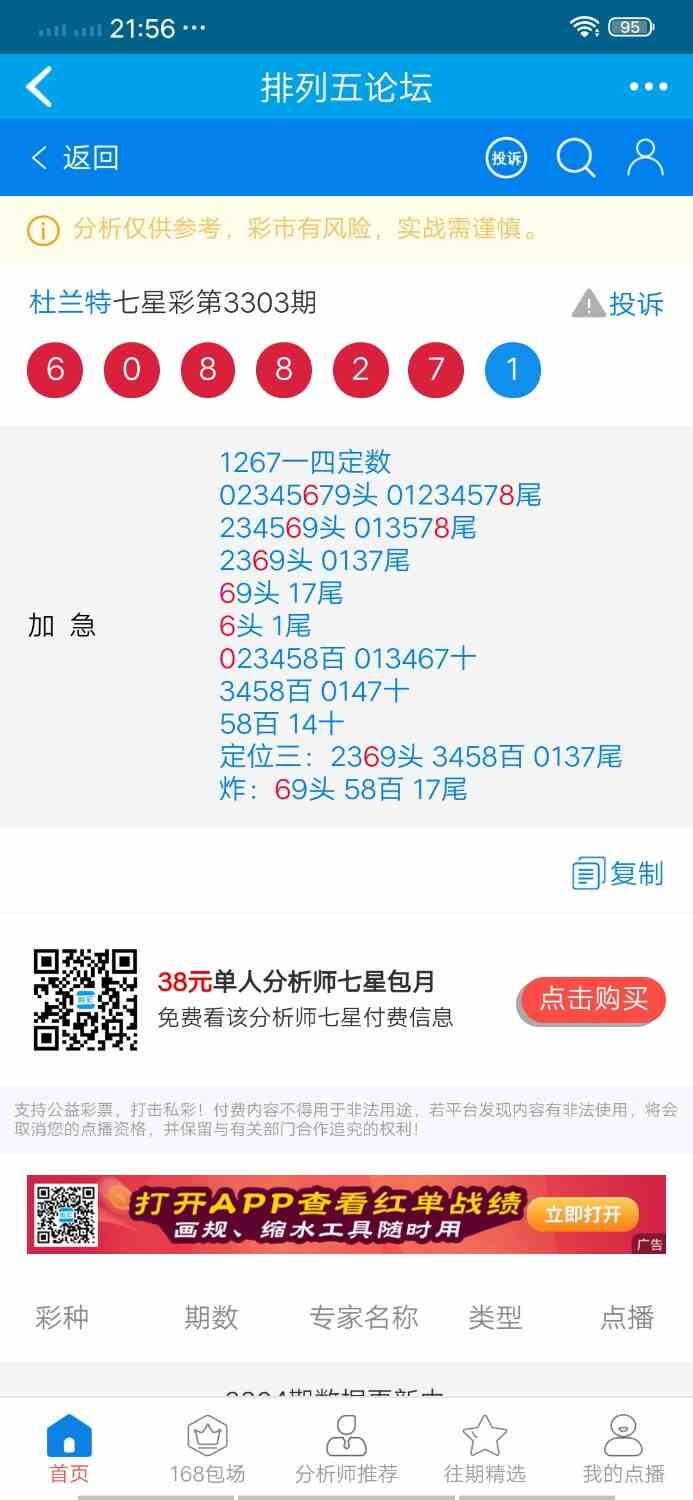Screen dimensions: 693x1500
Task: Open the user profile icon
Action: [645, 158]
